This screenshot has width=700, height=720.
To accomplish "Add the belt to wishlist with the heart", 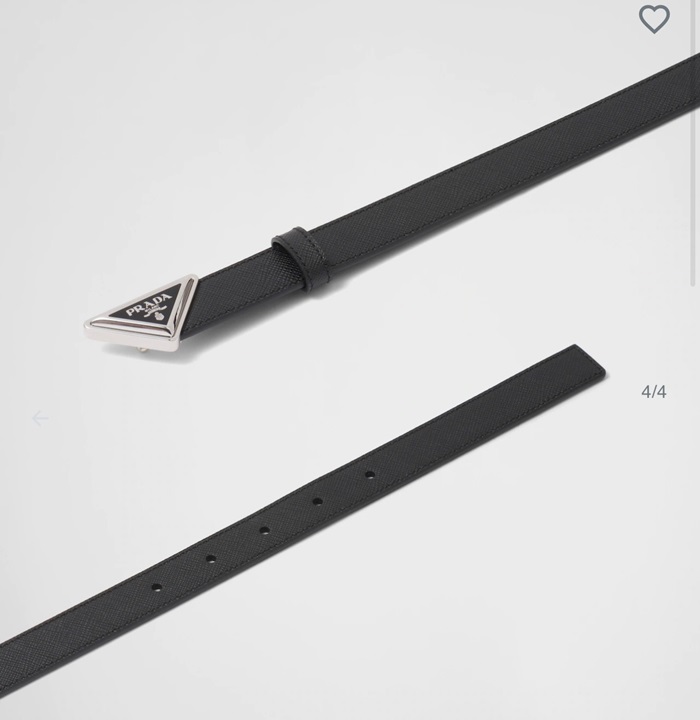I will tap(654, 19).
